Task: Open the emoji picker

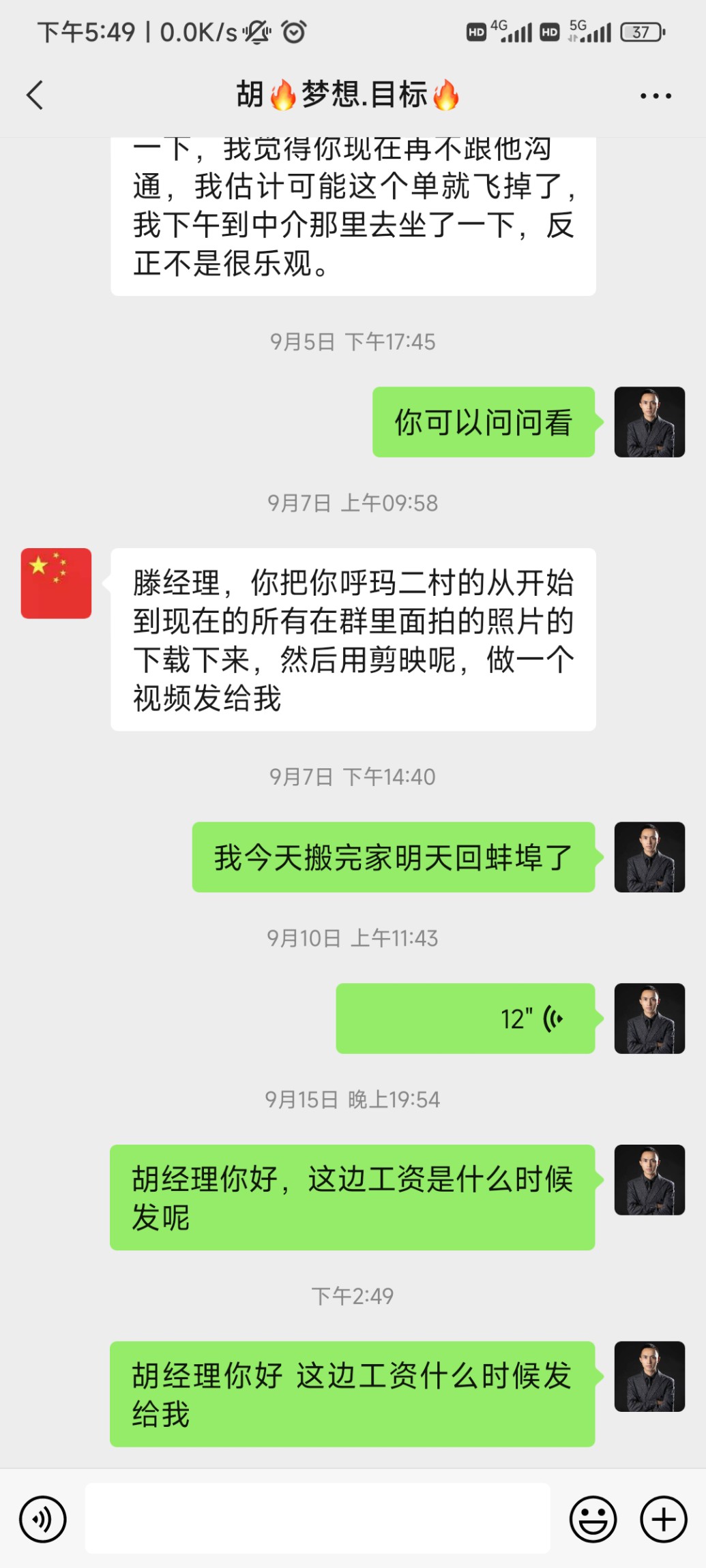Action: click(593, 1519)
